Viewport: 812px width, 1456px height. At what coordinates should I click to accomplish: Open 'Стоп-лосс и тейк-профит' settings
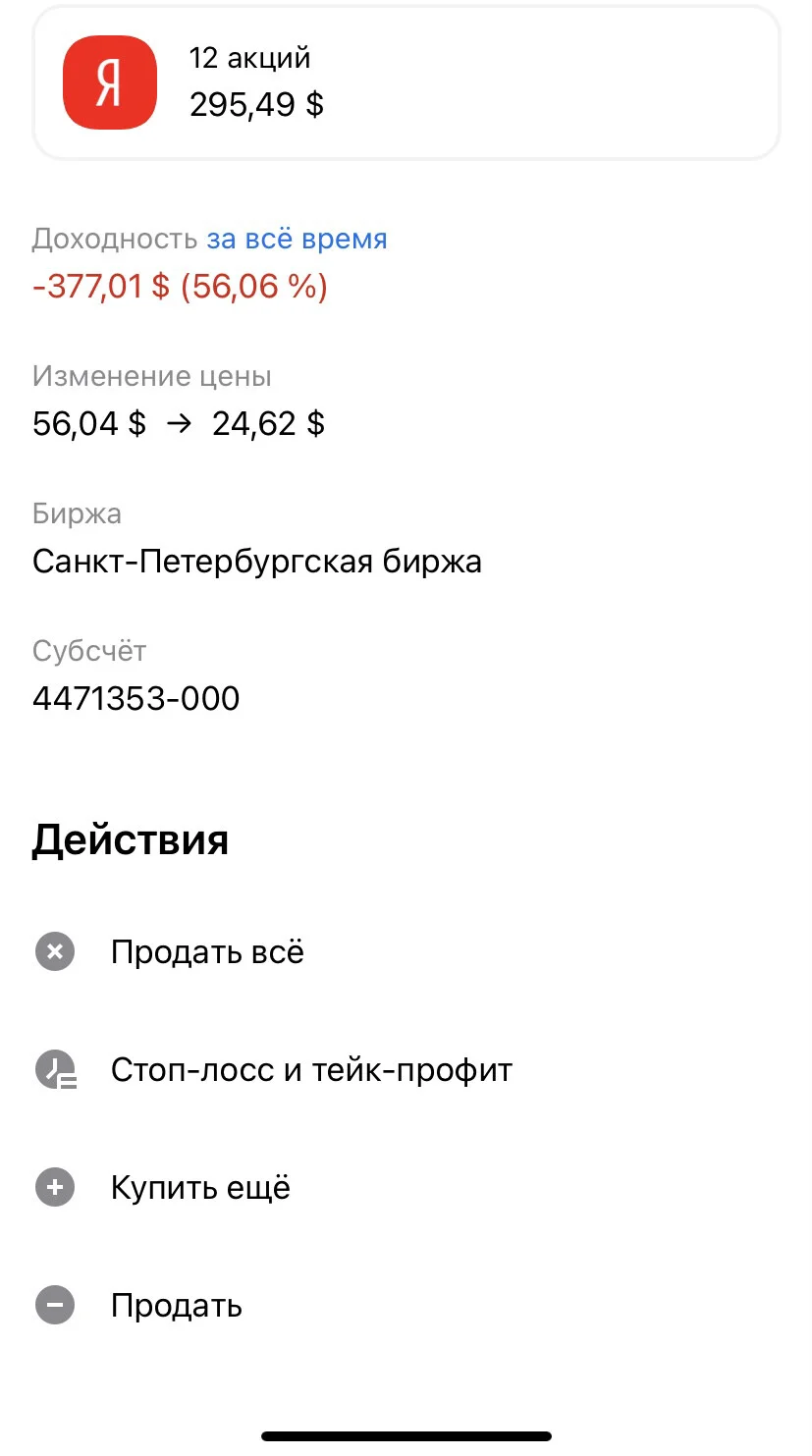[x=406, y=1070]
